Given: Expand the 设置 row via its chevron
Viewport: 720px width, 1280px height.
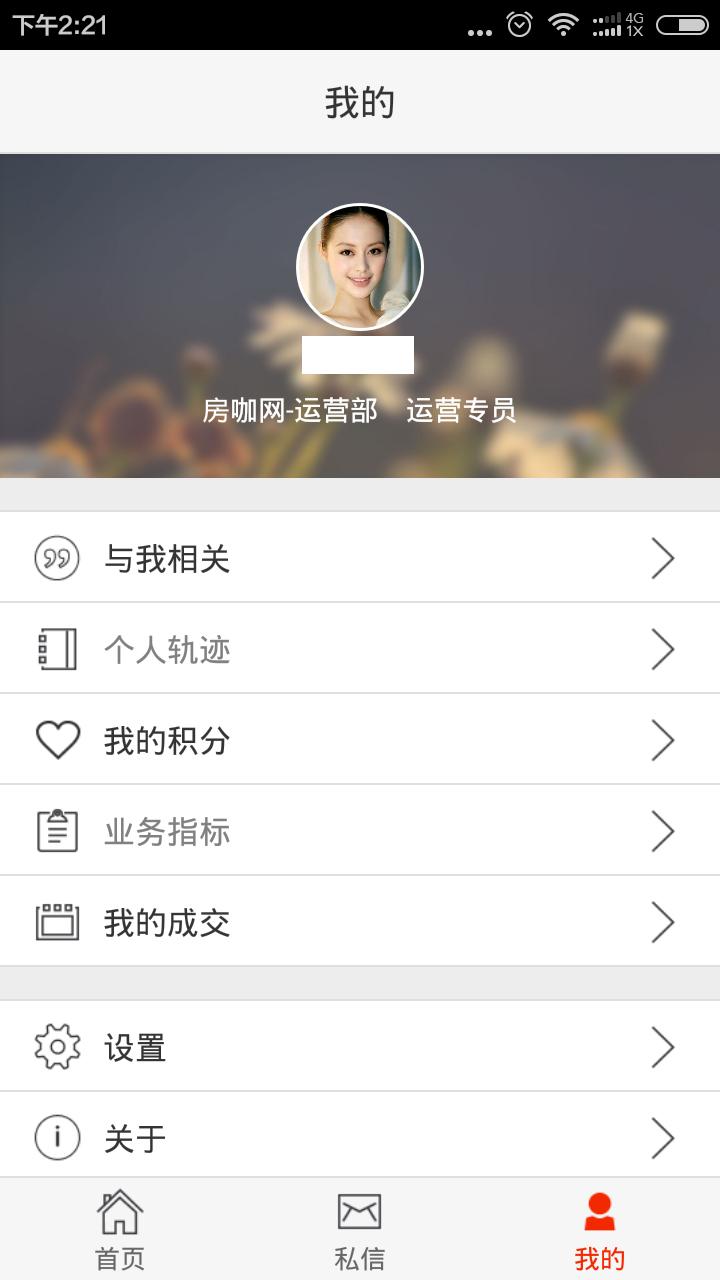Looking at the screenshot, I should tap(663, 1046).
